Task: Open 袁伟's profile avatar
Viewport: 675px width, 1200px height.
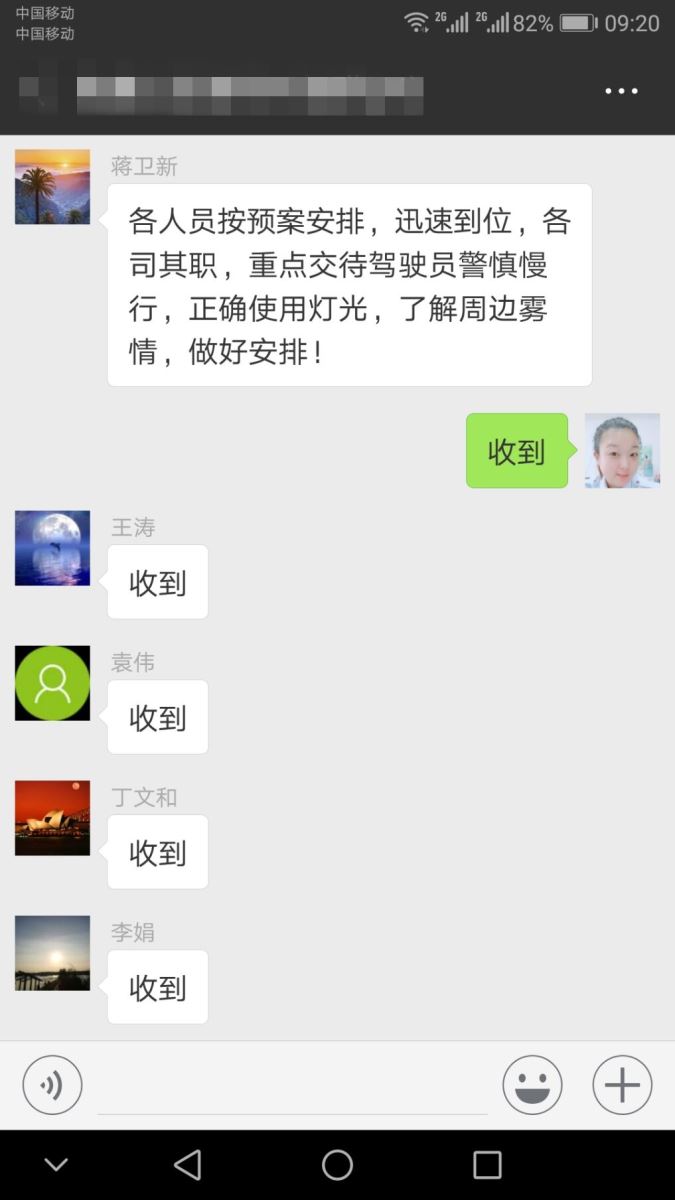Action: 52,683
